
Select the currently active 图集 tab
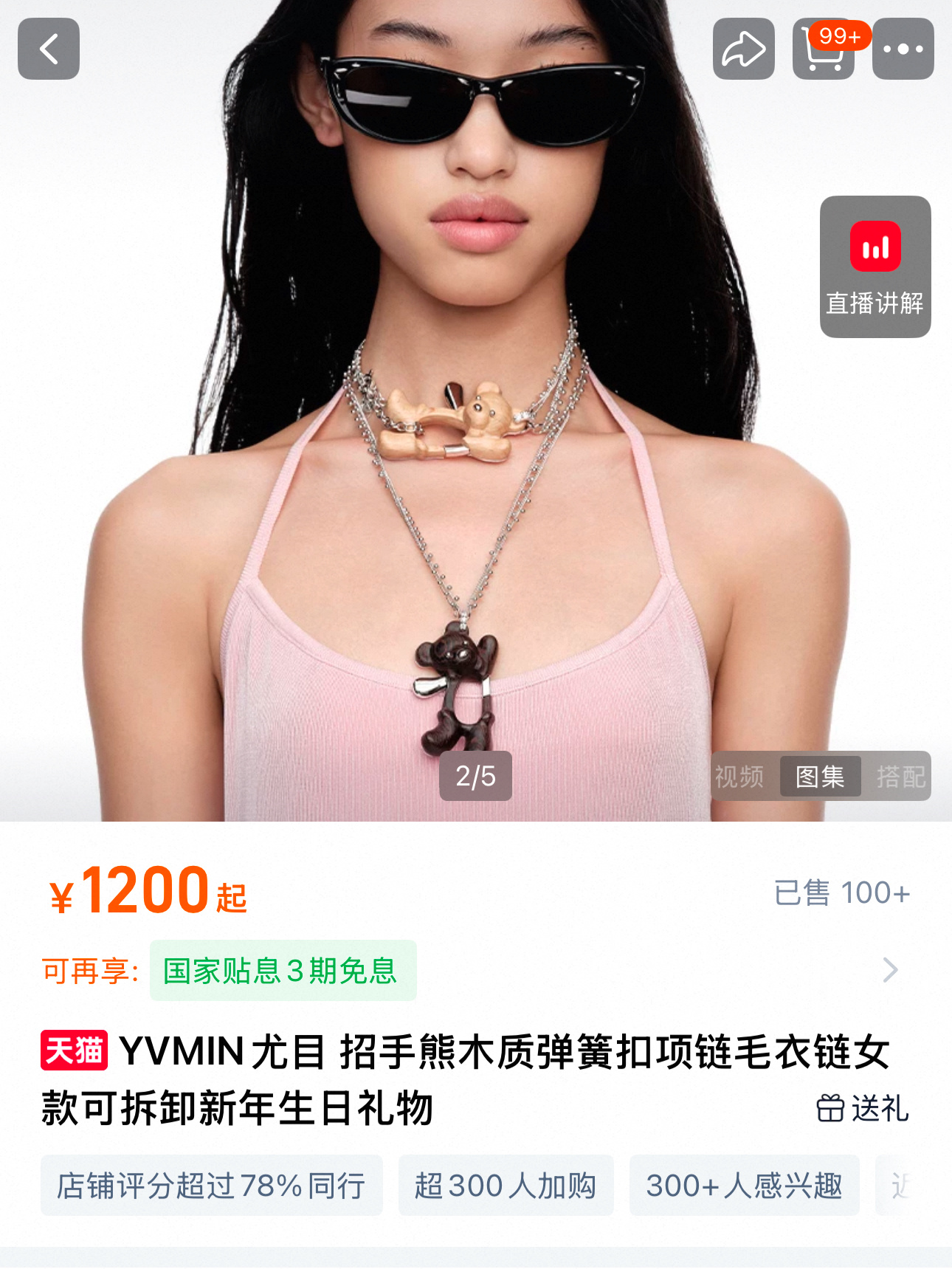(x=820, y=777)
